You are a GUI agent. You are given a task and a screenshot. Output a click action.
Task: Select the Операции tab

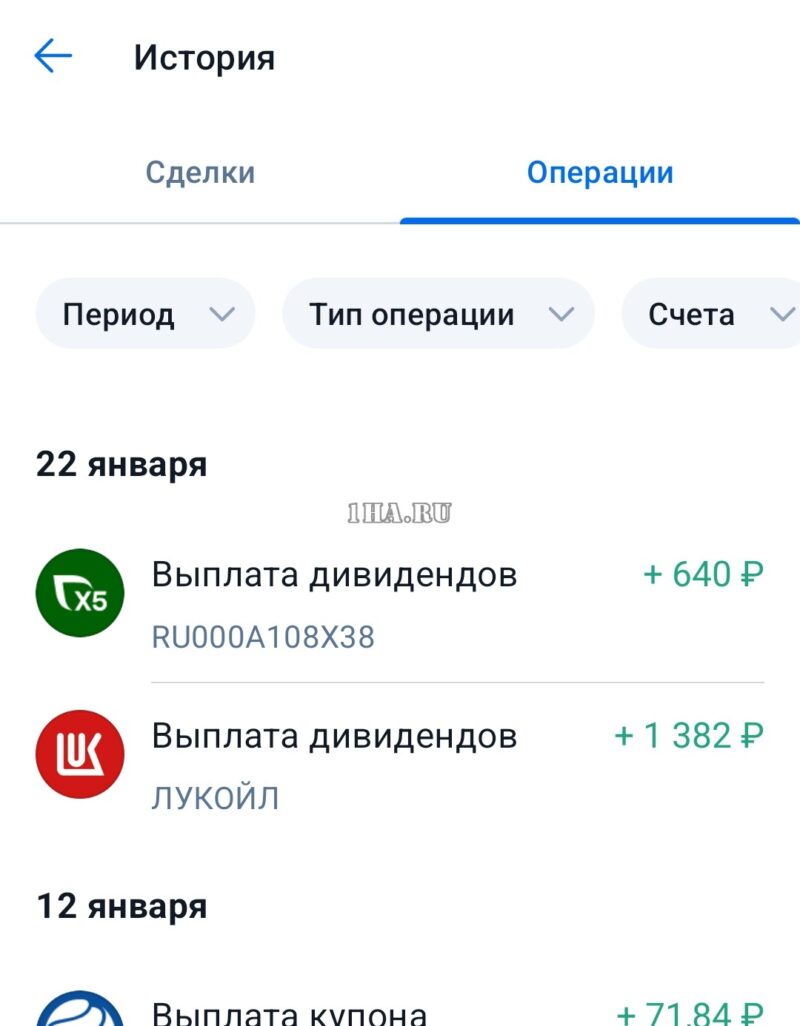pos(600,172)
